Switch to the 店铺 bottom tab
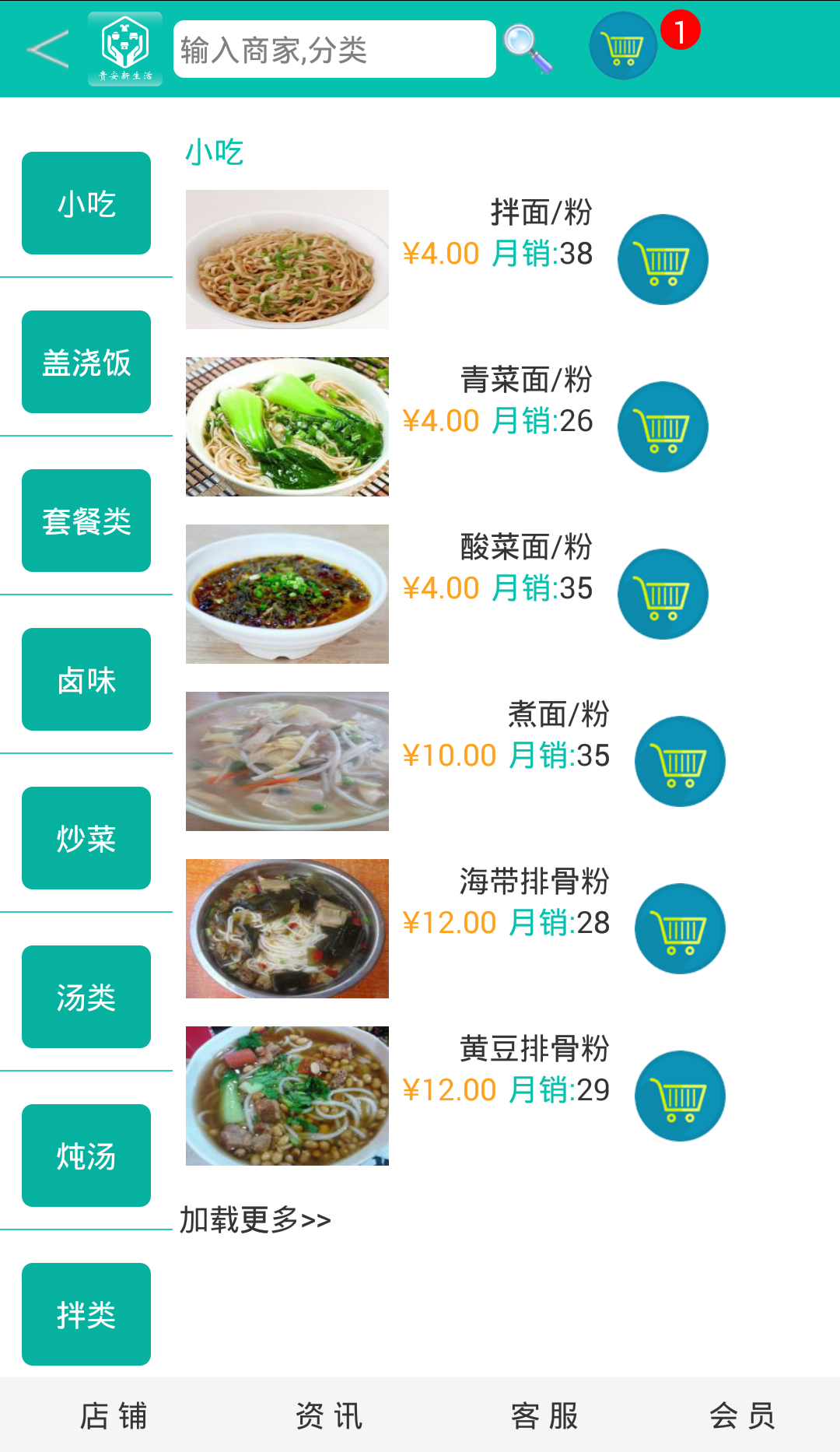 pyautogui.click(x=114, y=1416)
